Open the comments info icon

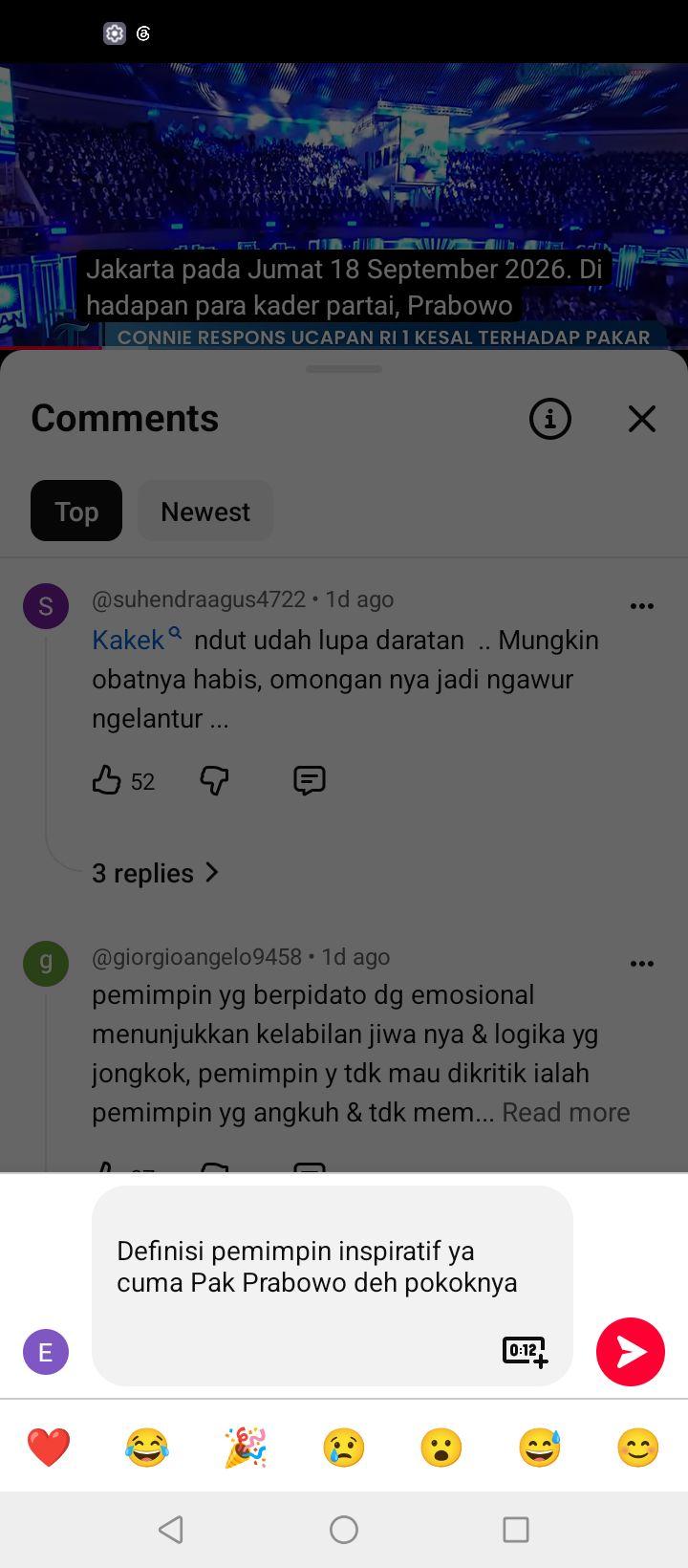tap(550, 419)
